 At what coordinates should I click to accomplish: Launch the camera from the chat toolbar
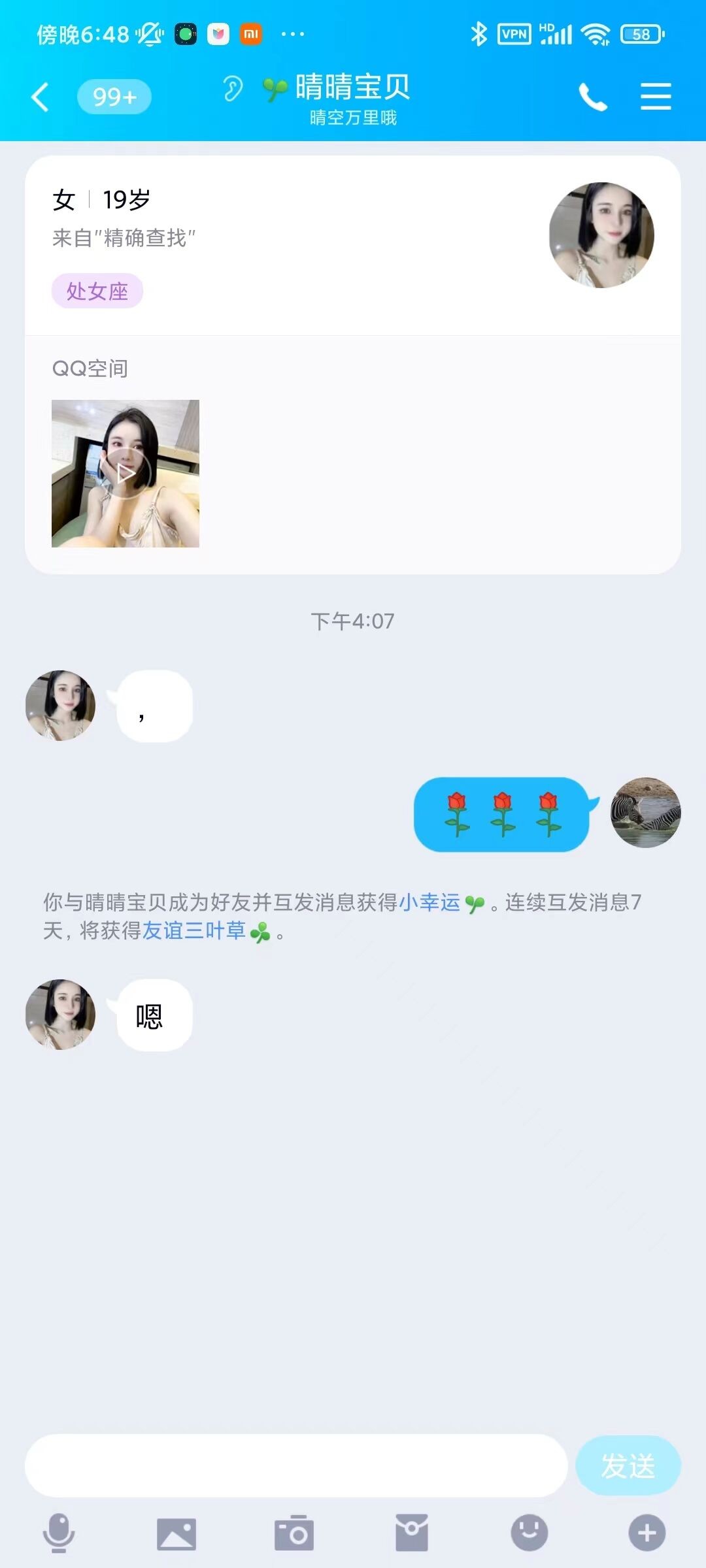click(295, 1533)
